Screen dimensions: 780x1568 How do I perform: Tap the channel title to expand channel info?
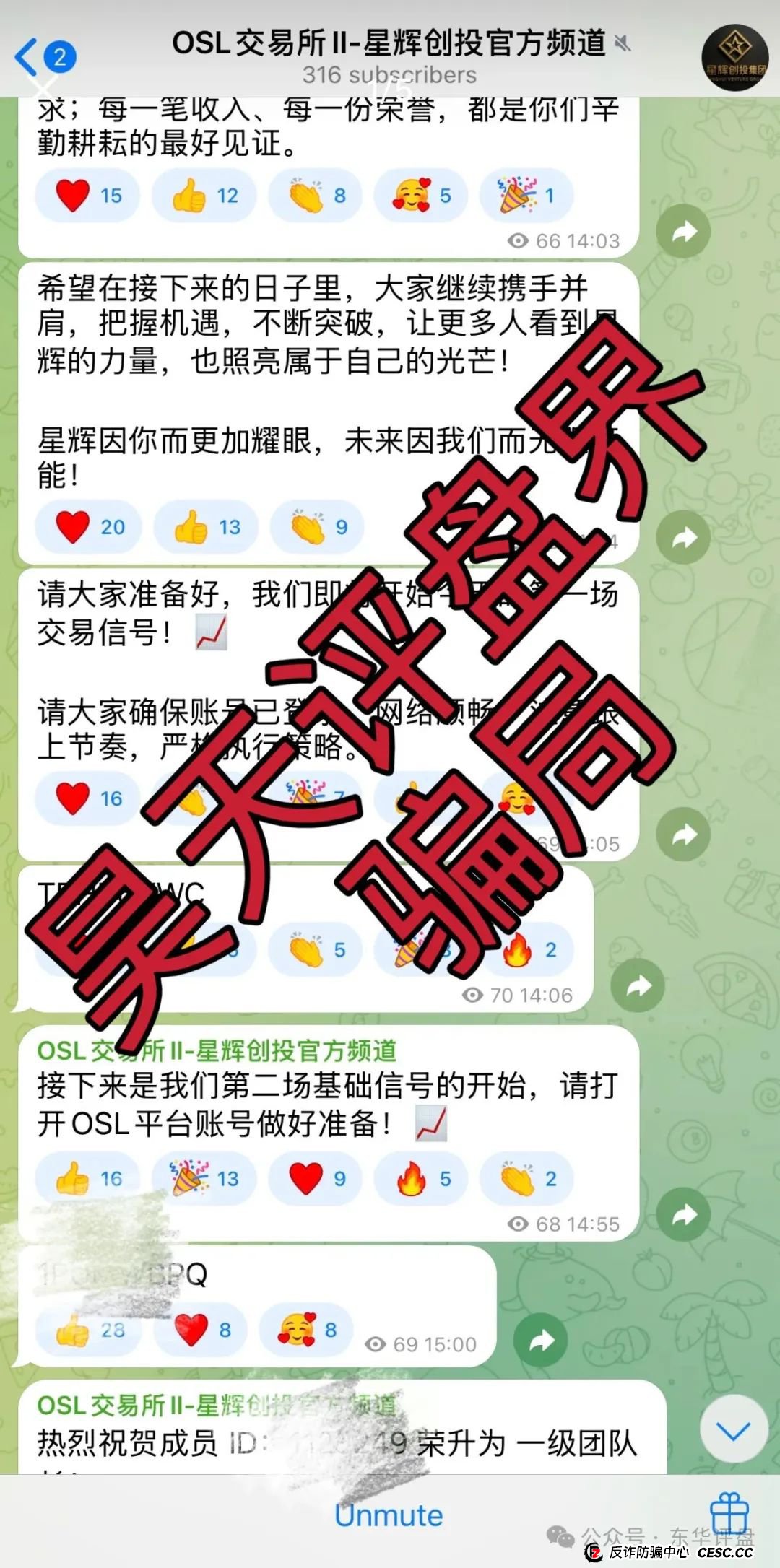(390, 42)
